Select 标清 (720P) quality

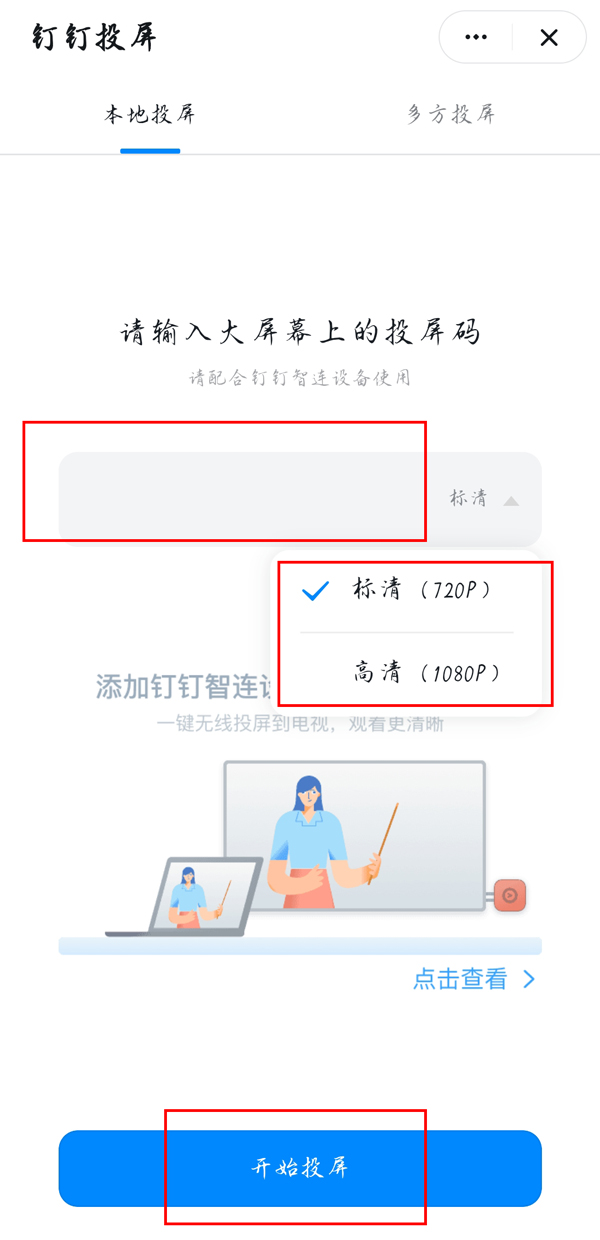coord(420,590)
